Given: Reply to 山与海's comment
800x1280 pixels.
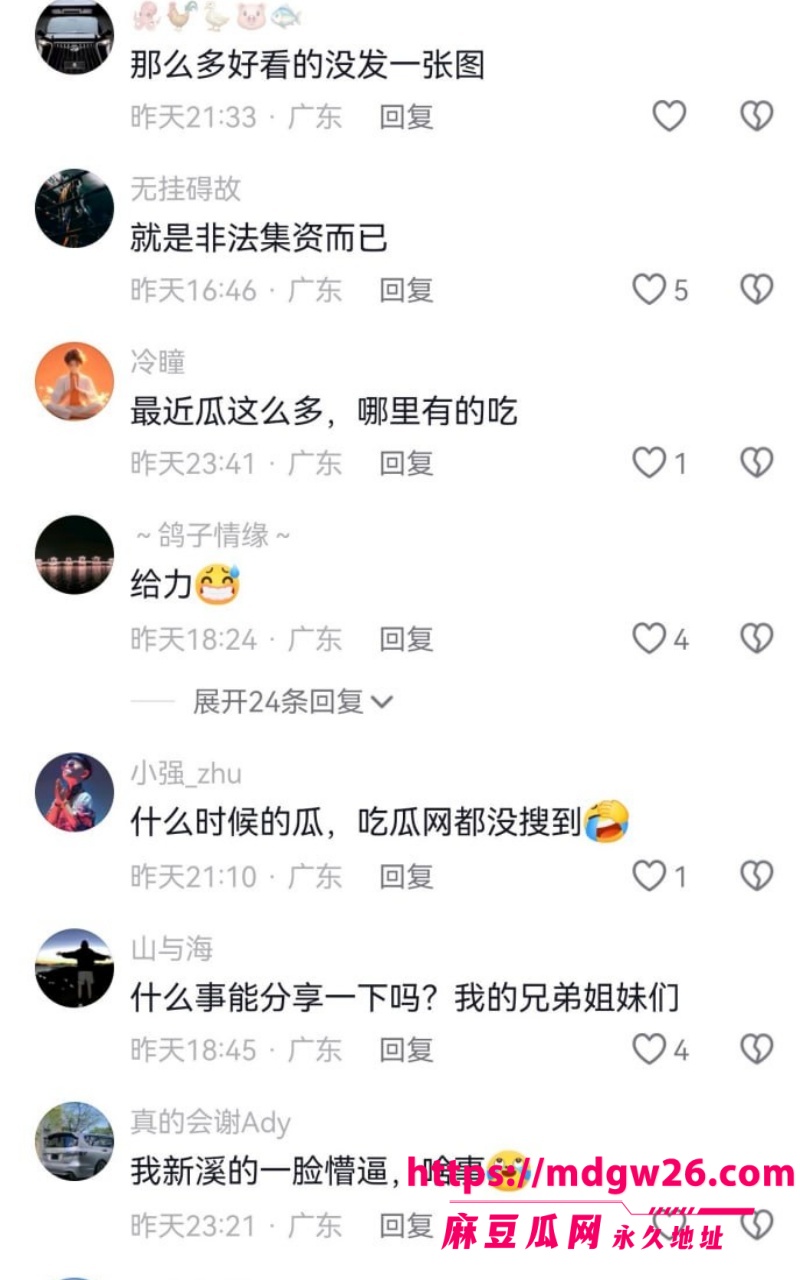Looking at the screenshot, I should (406, 1049).
